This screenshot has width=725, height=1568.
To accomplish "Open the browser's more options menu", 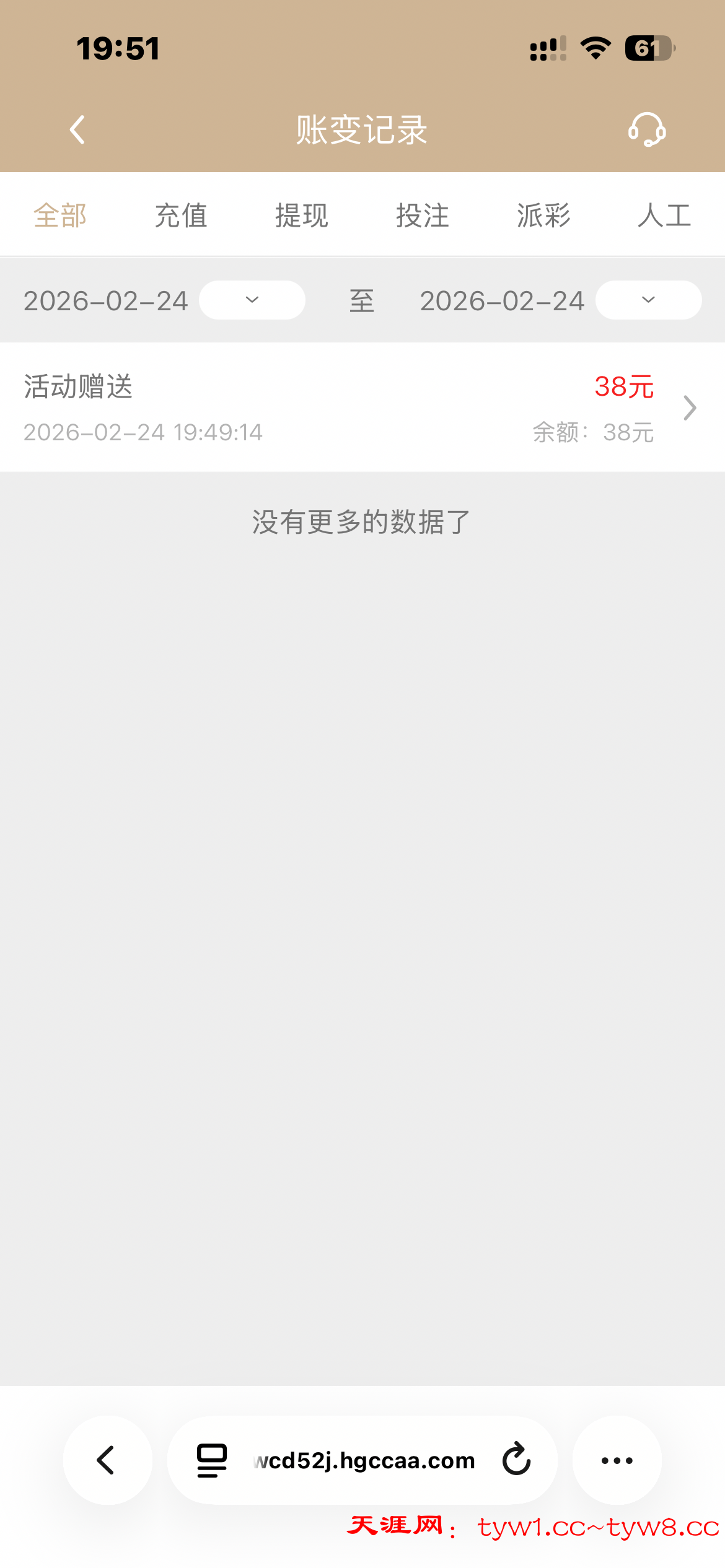I will (x=617, y=1460).
